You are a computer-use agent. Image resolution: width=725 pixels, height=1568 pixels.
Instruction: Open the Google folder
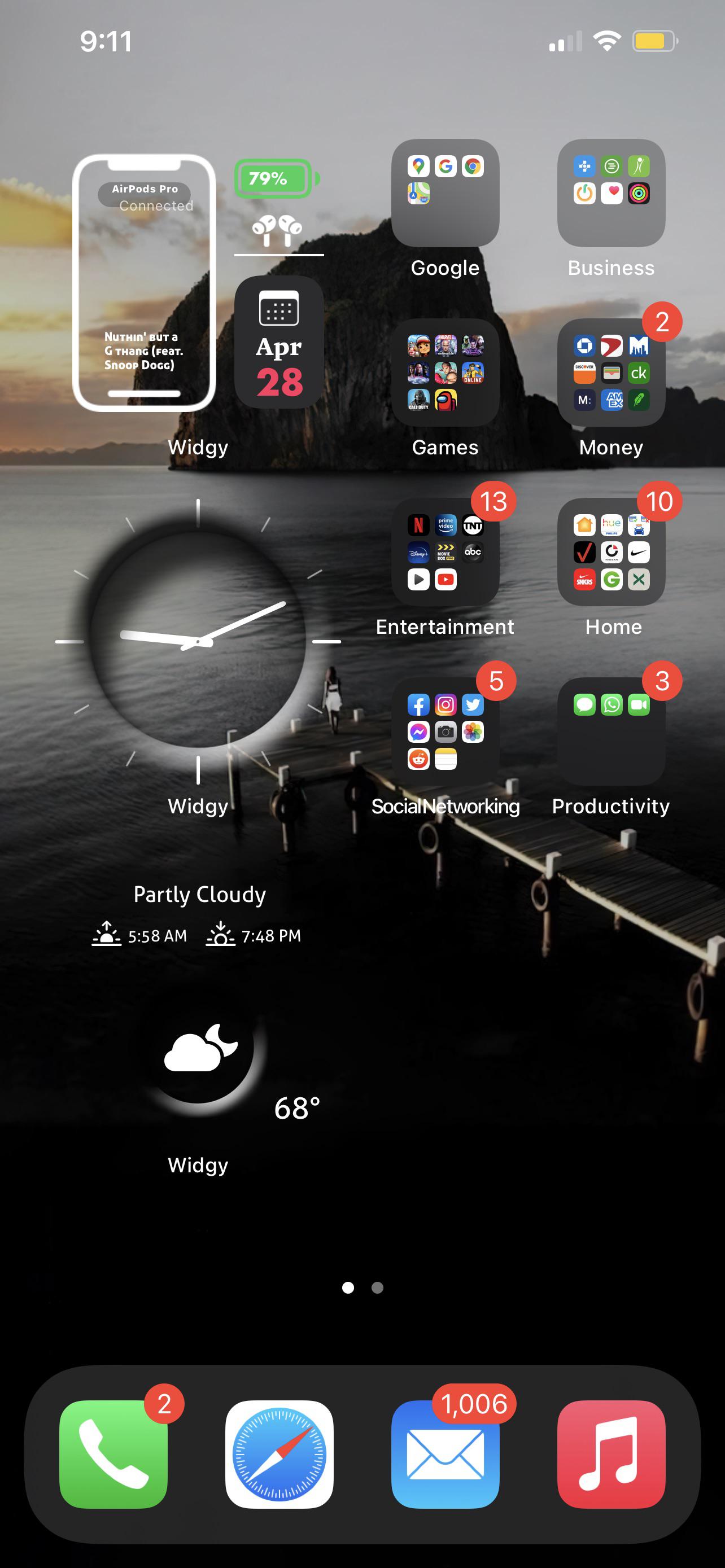point(445,194)
